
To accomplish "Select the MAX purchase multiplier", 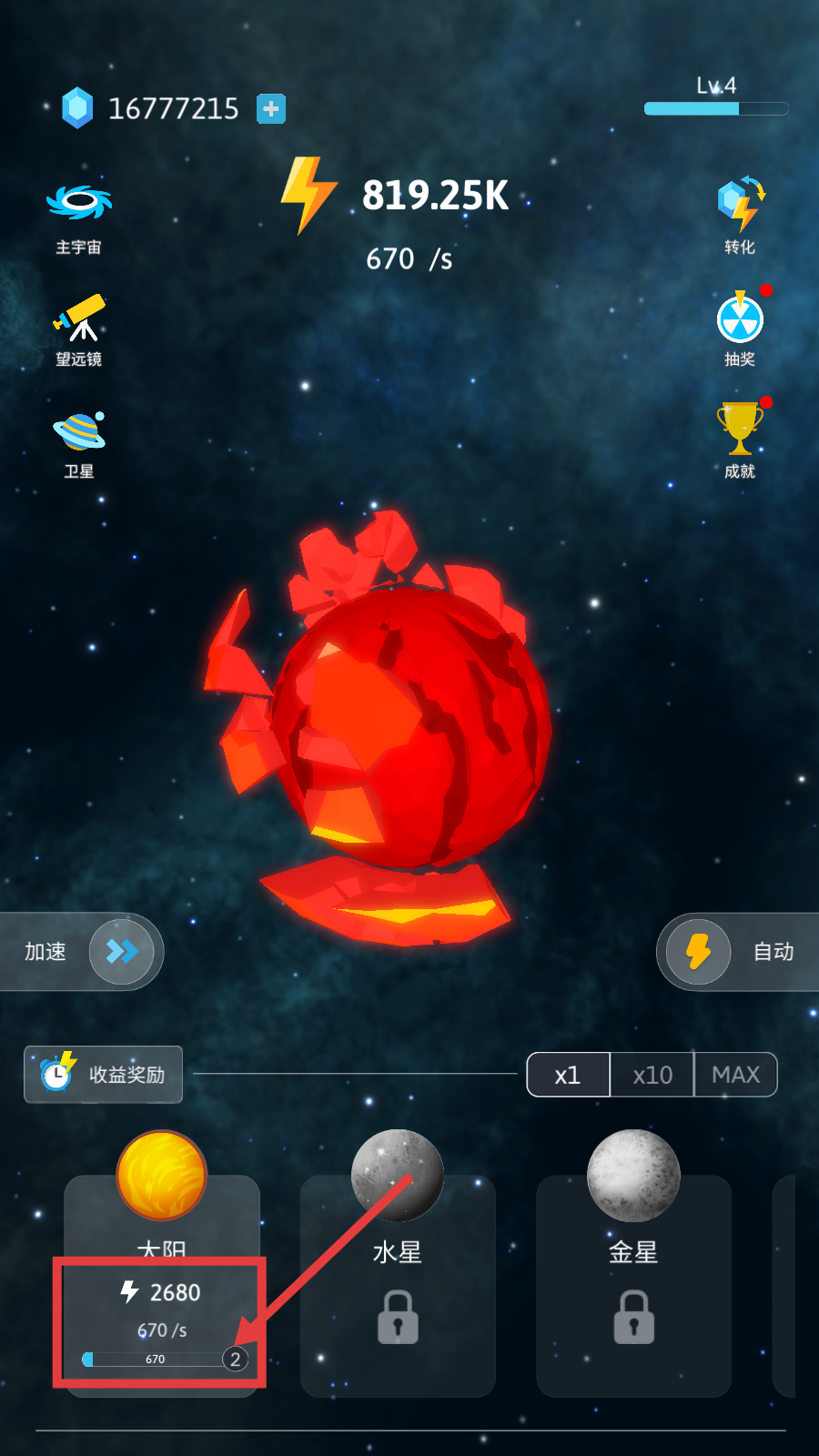I will [735, 1075].
